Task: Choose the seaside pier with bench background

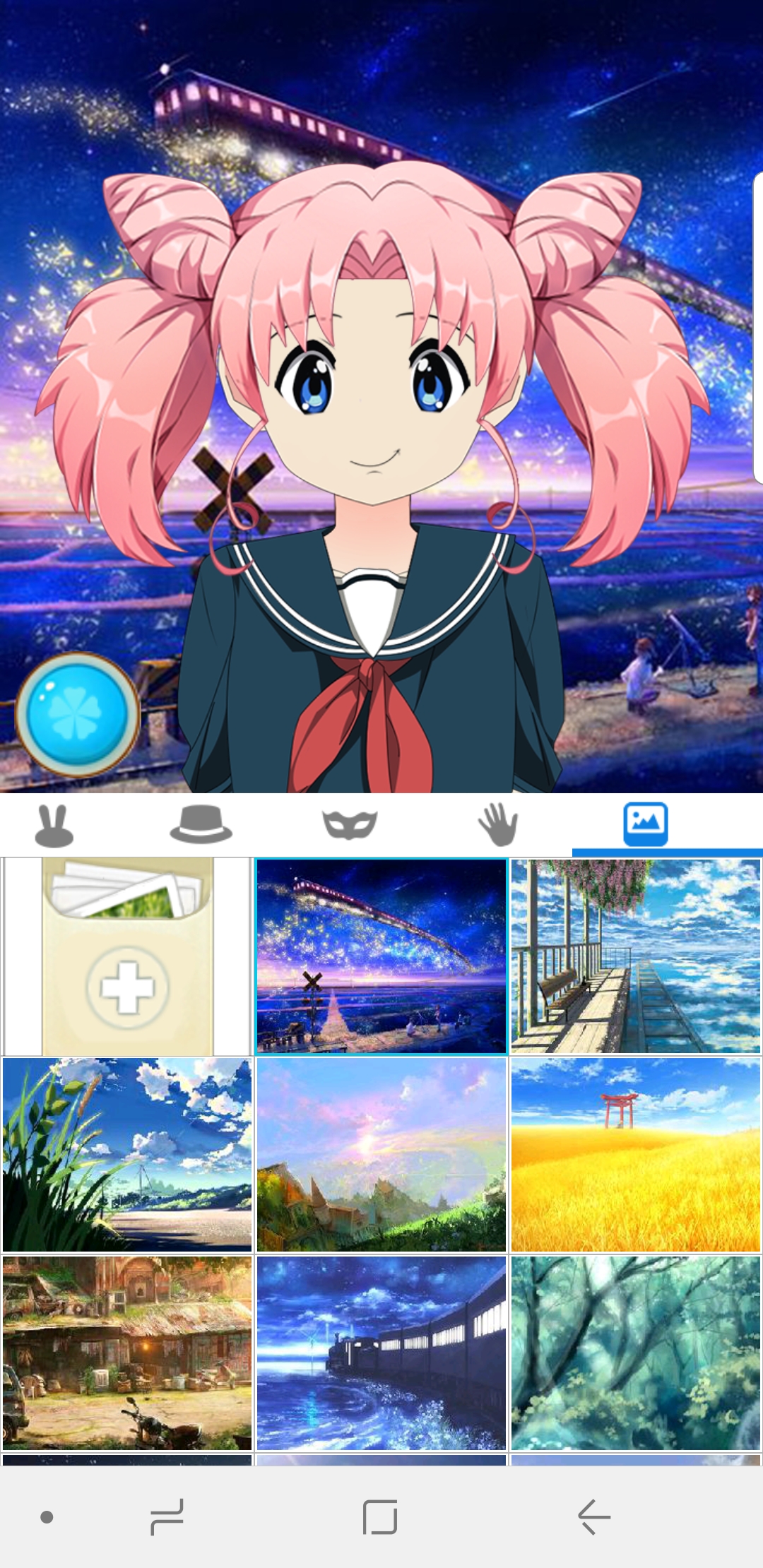Action: pos(636,956)
